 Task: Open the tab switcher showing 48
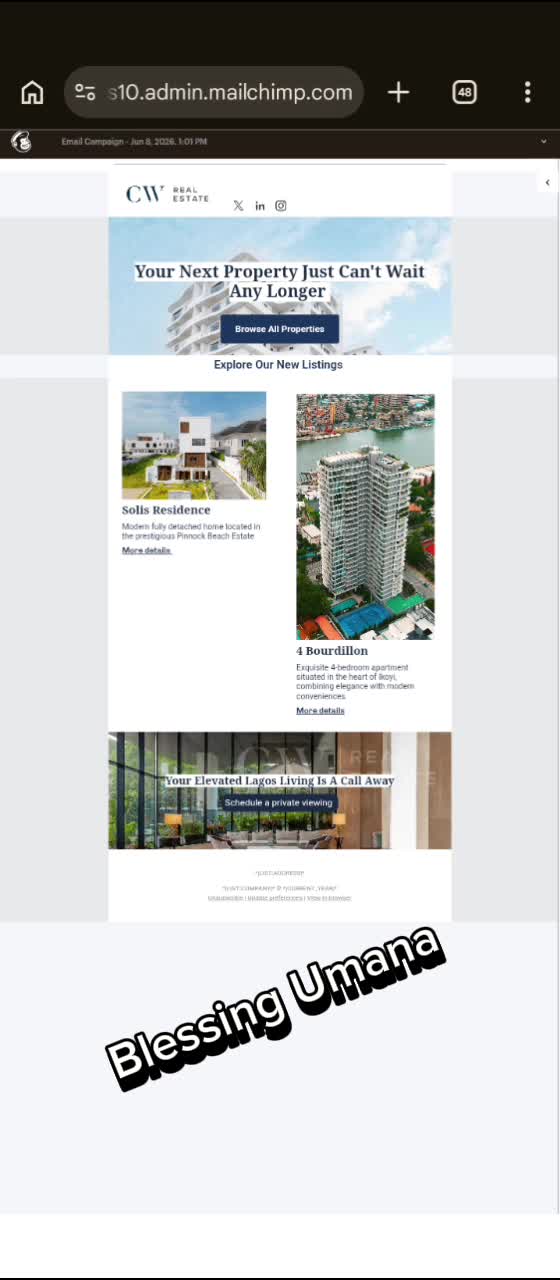[464, 93]
